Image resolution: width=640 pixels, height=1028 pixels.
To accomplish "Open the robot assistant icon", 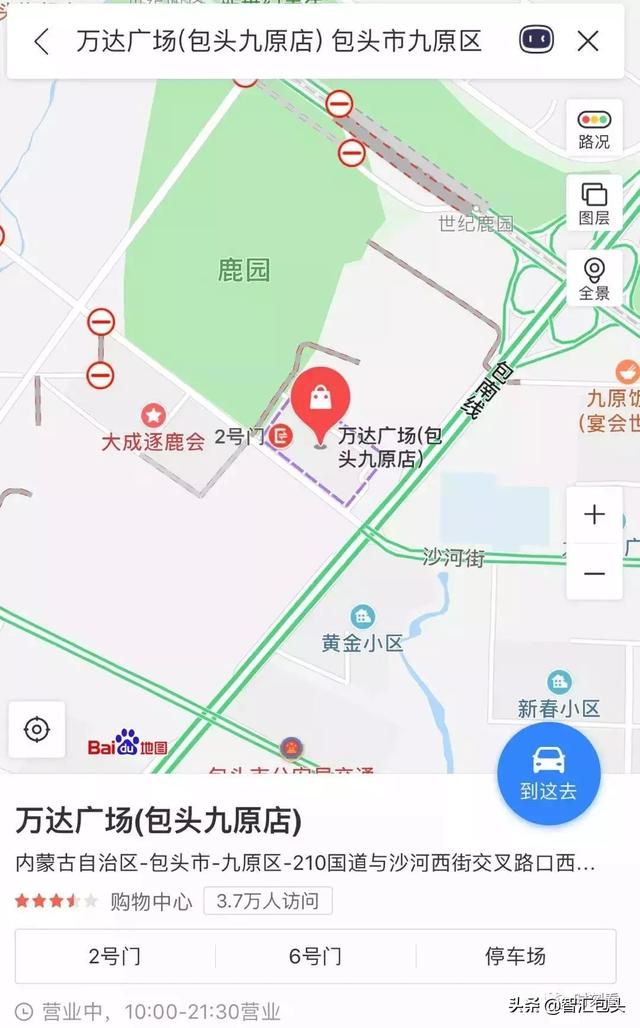I will [536, 40].
